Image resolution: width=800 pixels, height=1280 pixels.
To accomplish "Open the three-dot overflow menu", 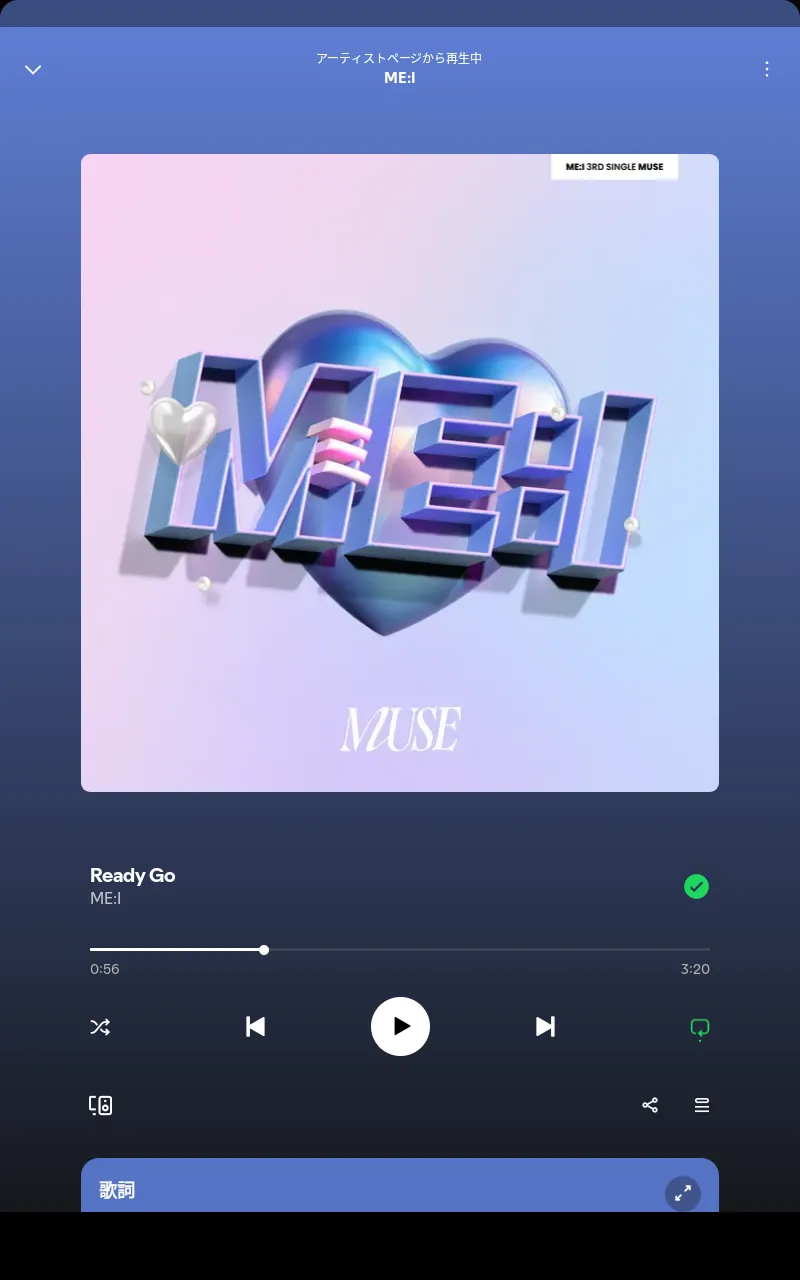I will pos(767,69).
